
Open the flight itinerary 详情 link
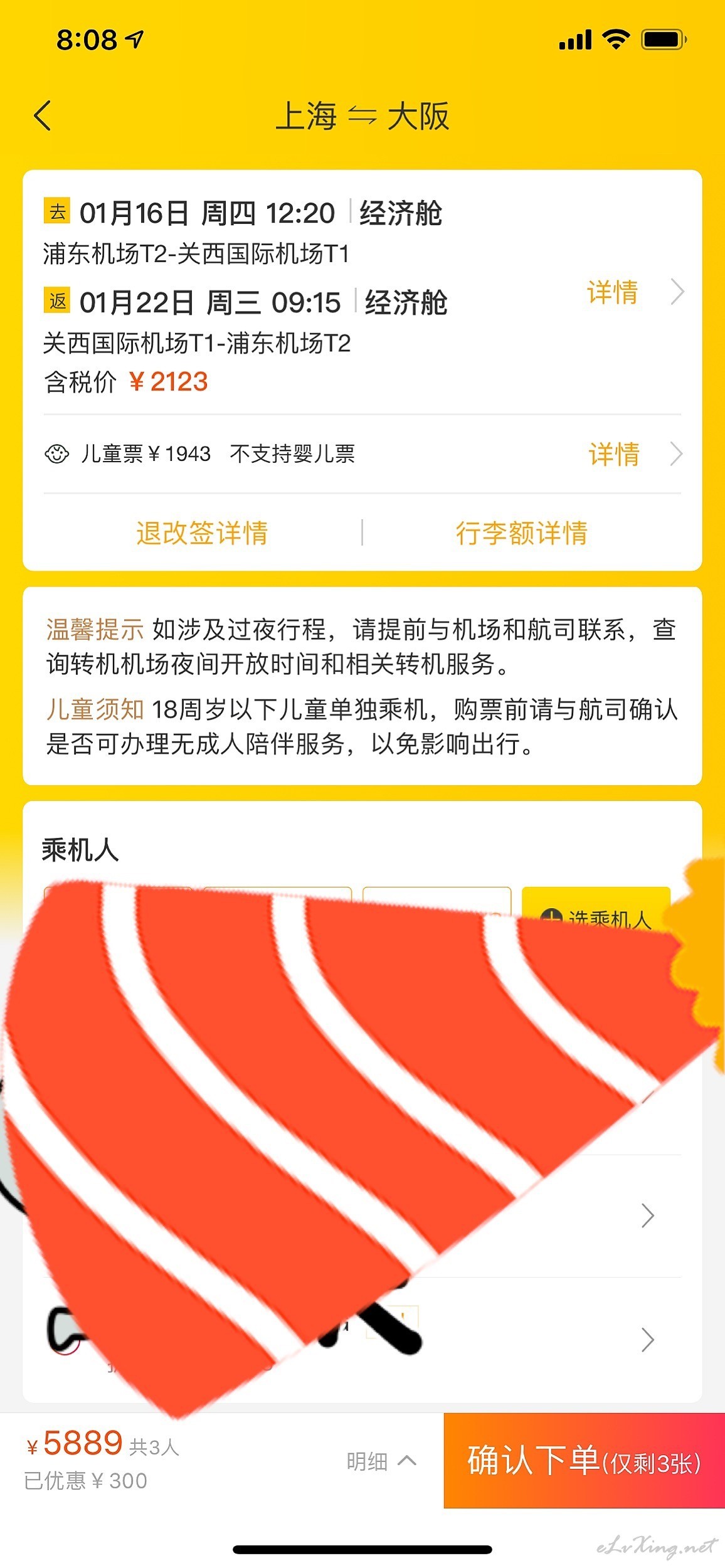[x=635, y=292]
